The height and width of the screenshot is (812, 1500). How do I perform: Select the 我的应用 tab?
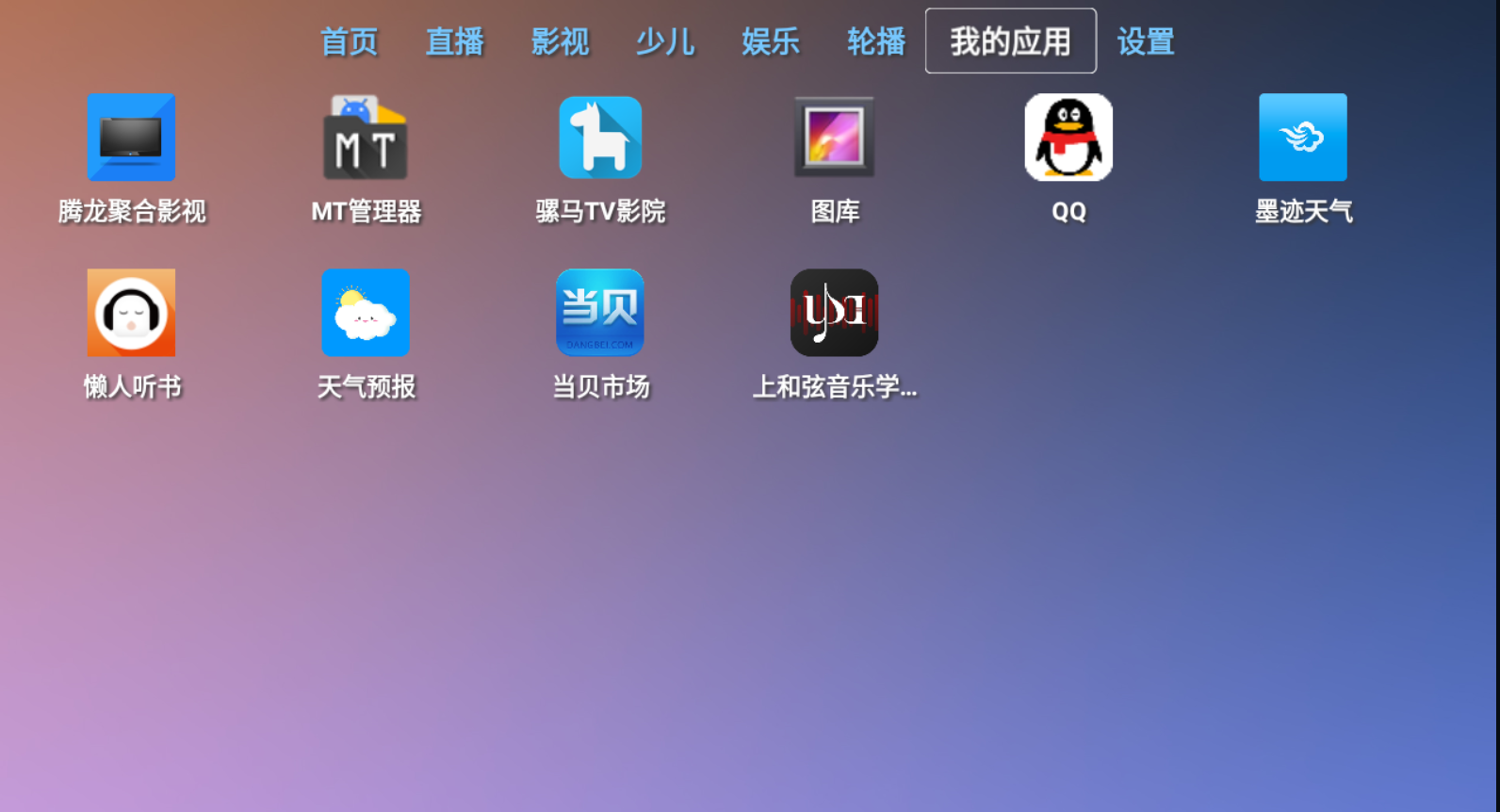click(1010, 41)
